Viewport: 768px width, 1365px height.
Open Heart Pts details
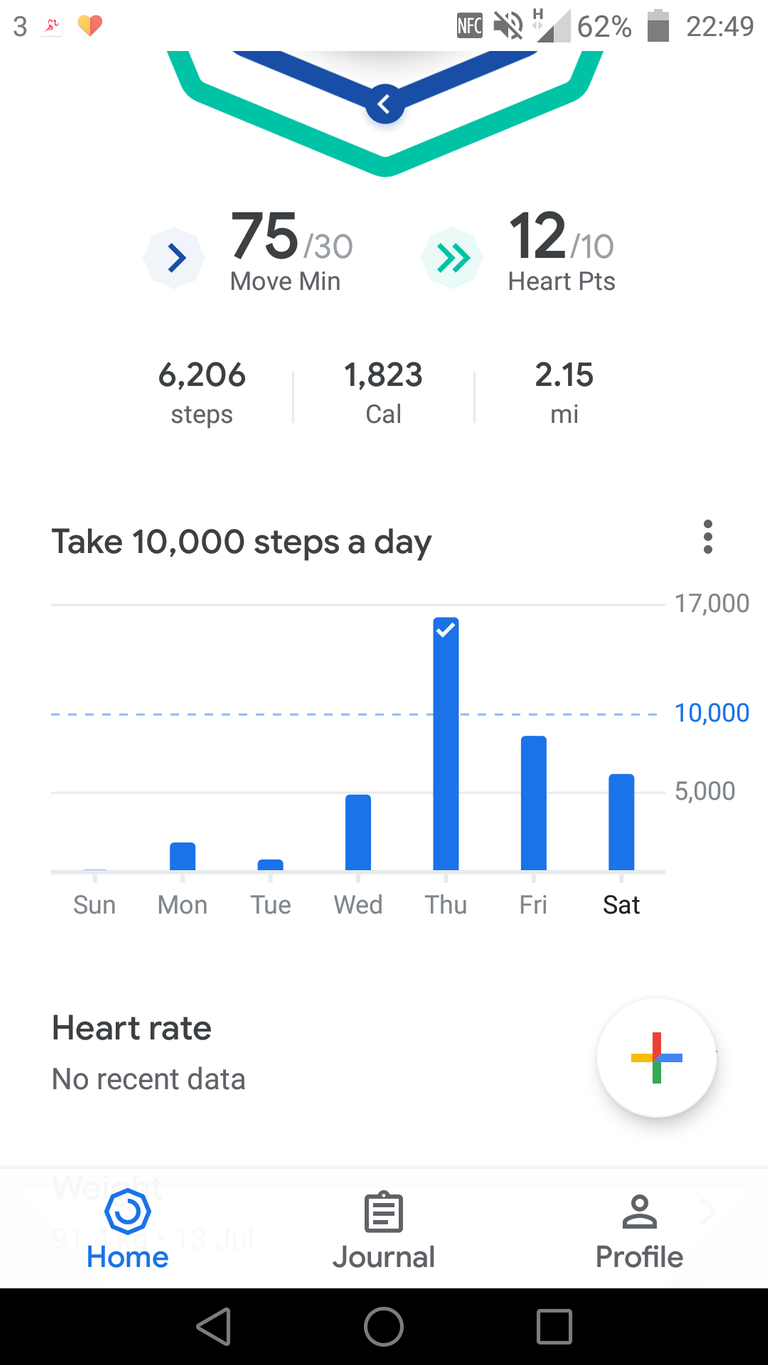click(519, 252)
